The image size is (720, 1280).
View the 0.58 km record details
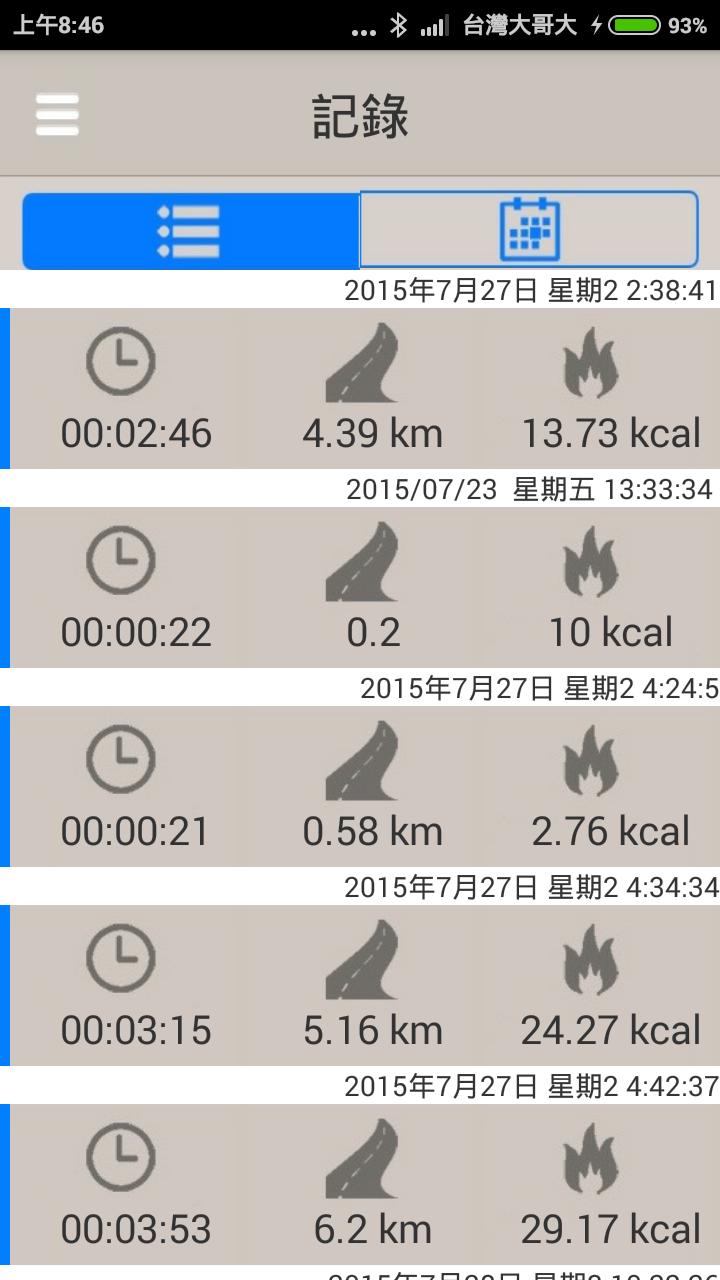tap(372, 787)
